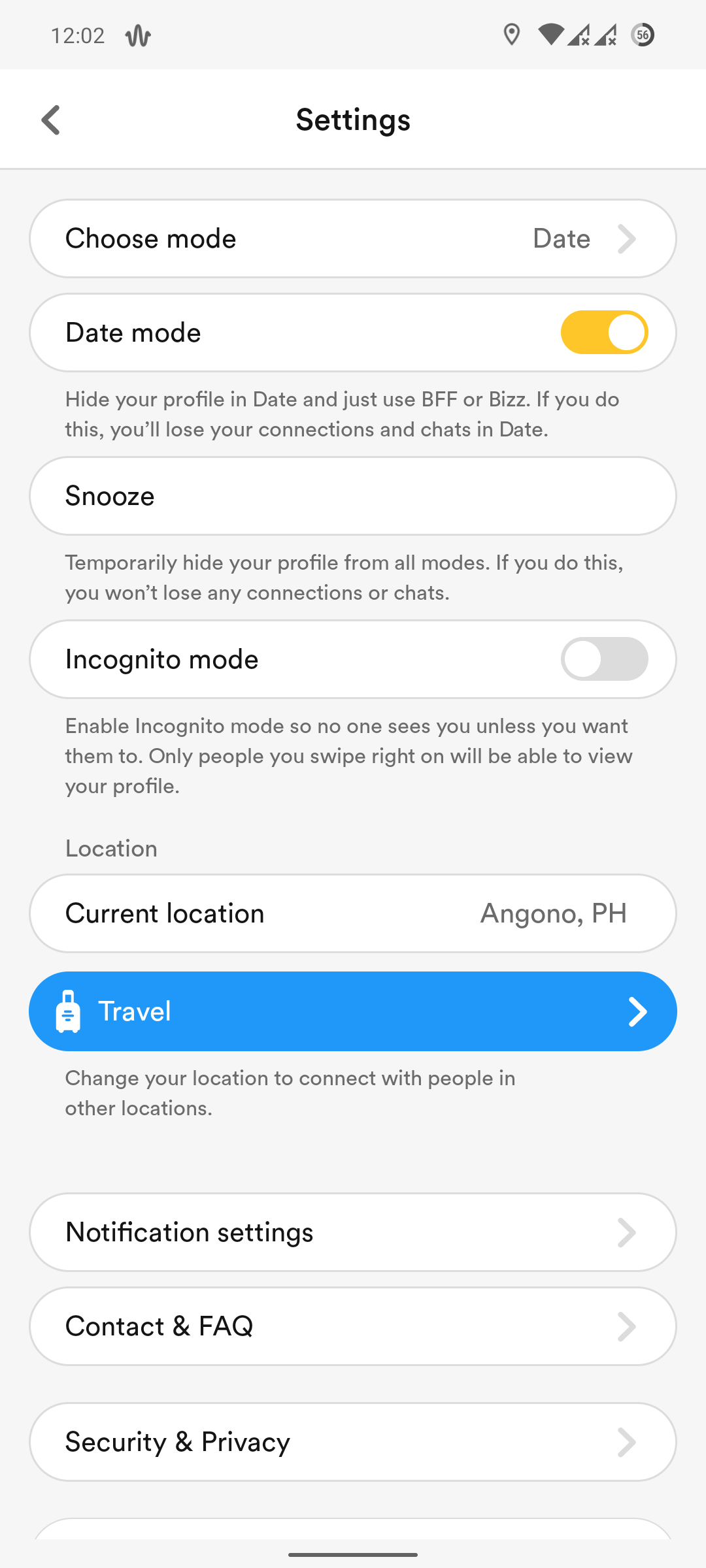This screenshot has height=1568, width=706.
Task: Tap the back arrow to leave Settings
Action: click(51, 120)
